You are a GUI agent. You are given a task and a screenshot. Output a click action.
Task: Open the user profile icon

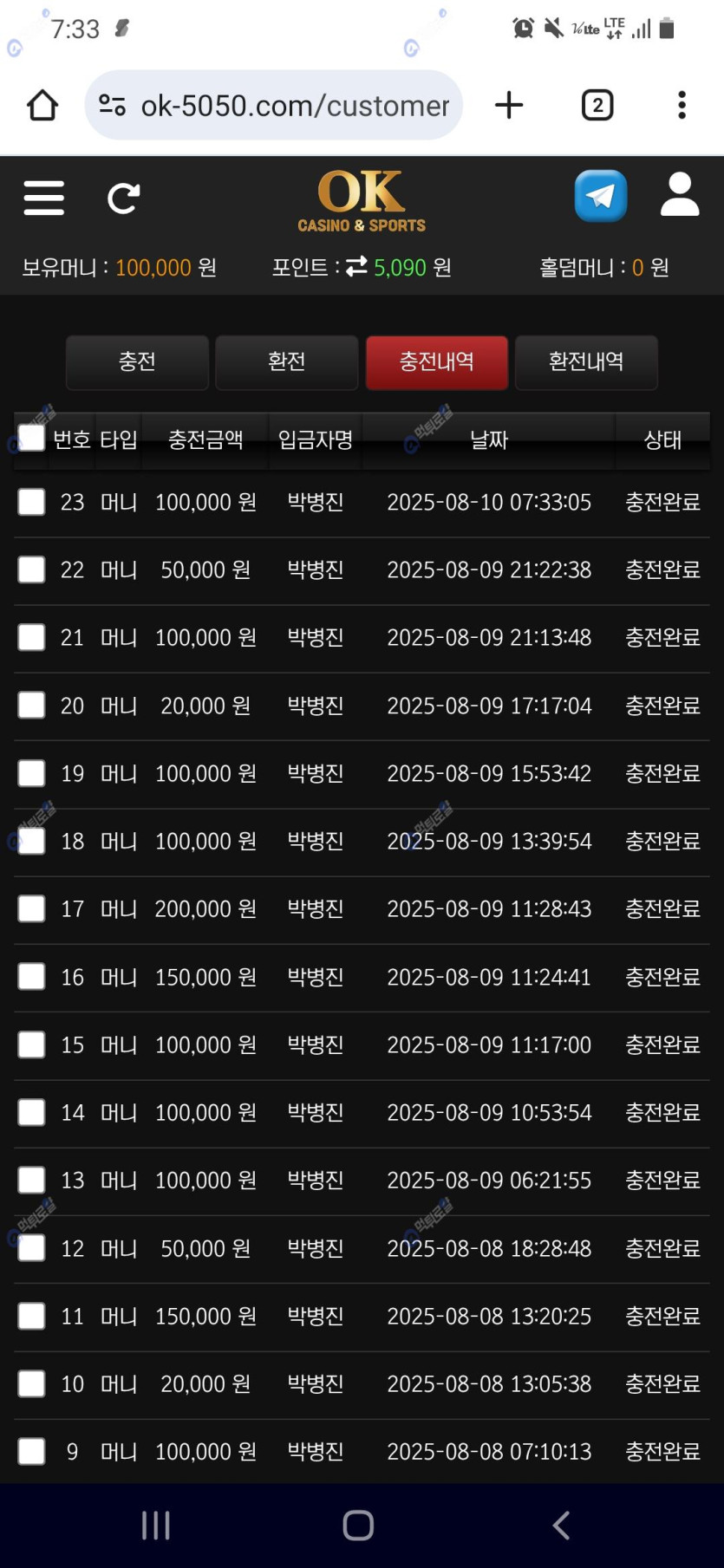coord(679,194)
